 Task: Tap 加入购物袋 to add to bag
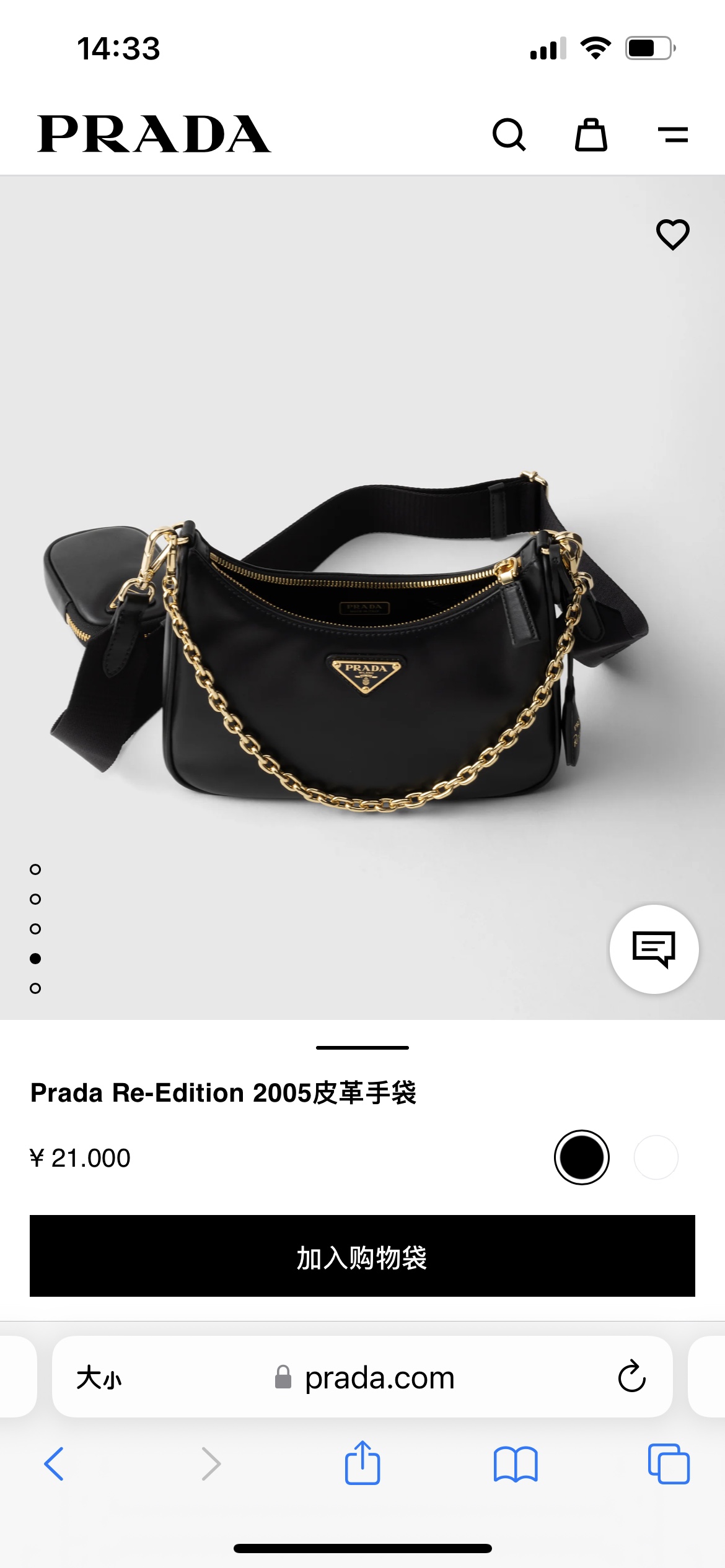(x=362, y=1256)
